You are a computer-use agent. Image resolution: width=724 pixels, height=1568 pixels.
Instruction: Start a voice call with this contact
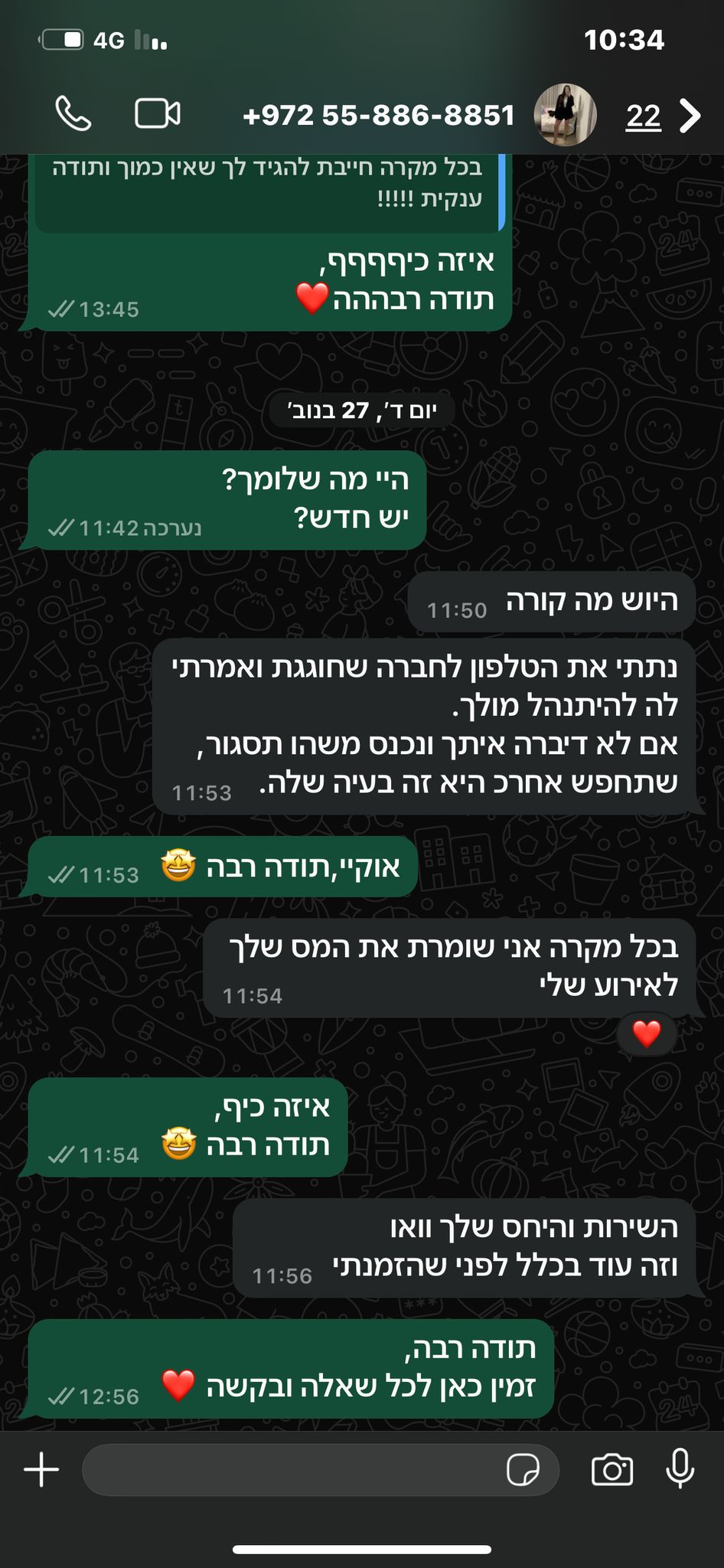(73, 115)
